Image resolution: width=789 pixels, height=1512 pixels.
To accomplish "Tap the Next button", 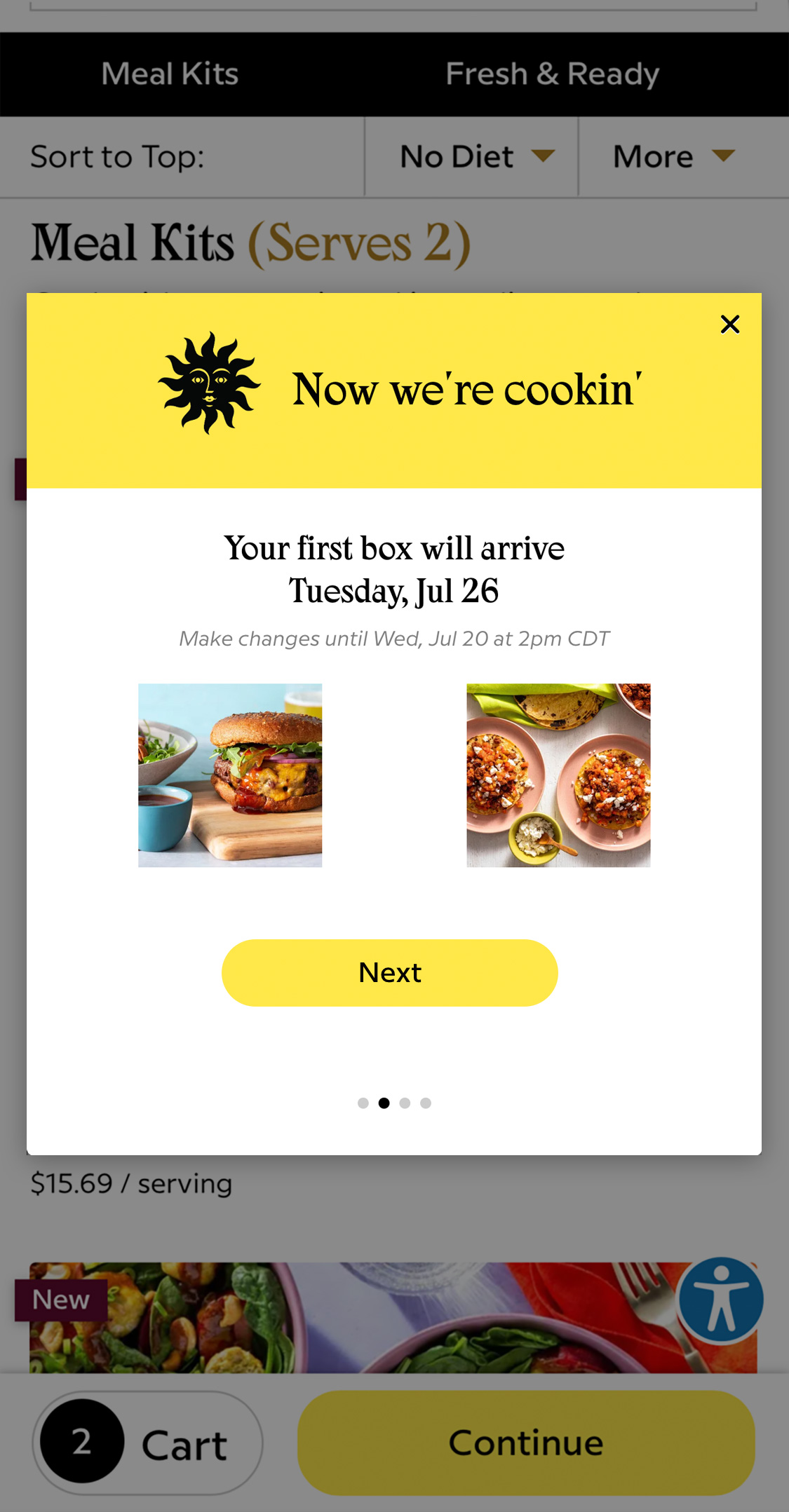I will point(389,972).
